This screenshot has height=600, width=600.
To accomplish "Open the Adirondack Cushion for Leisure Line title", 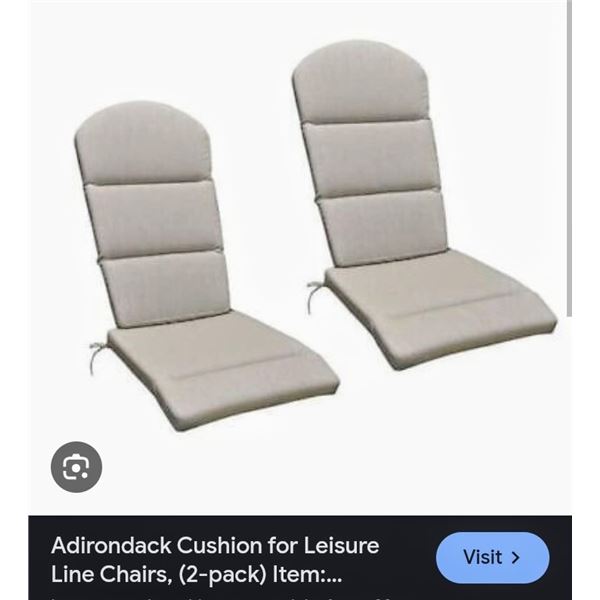I will (215, 560).
